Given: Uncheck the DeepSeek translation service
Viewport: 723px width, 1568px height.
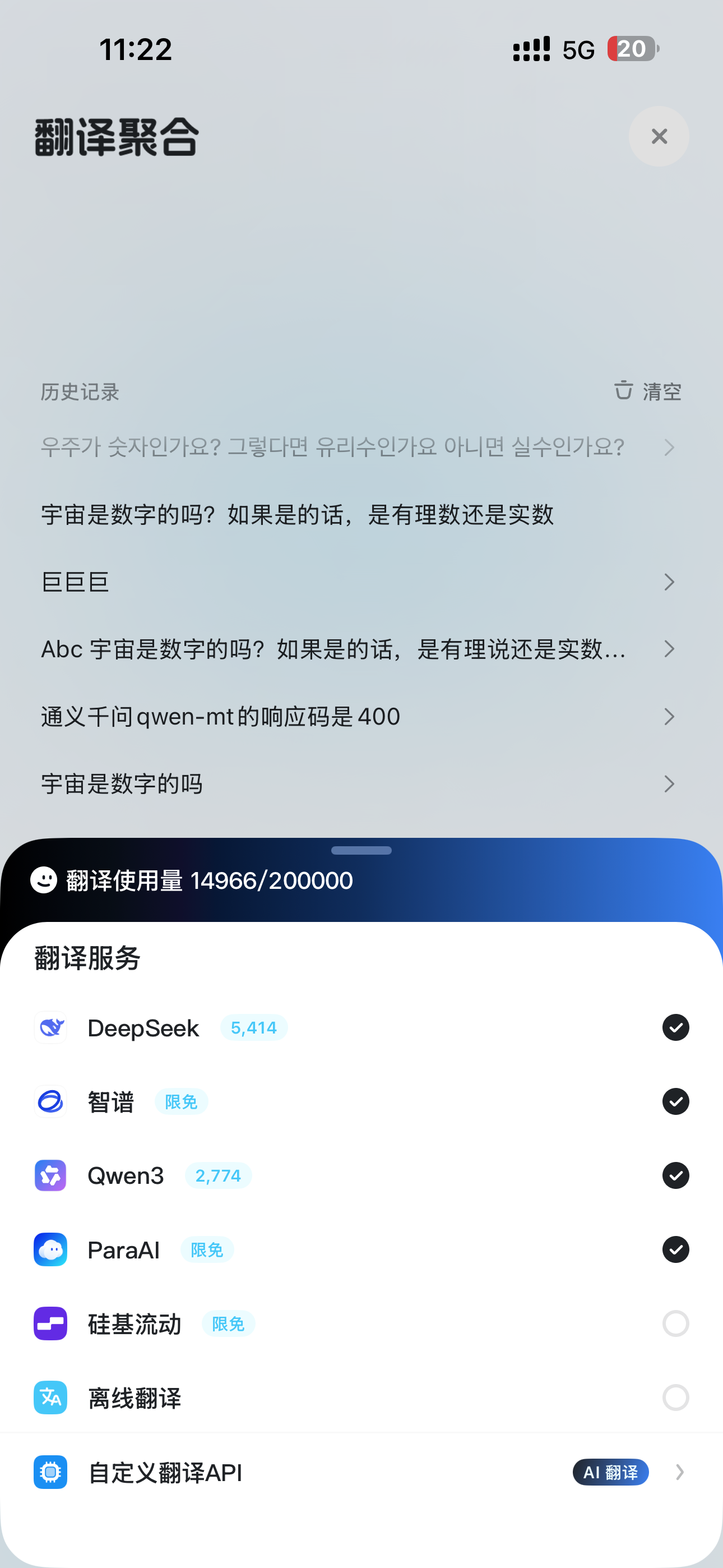Looking at the screenshot, I should tap(675, 1027).
